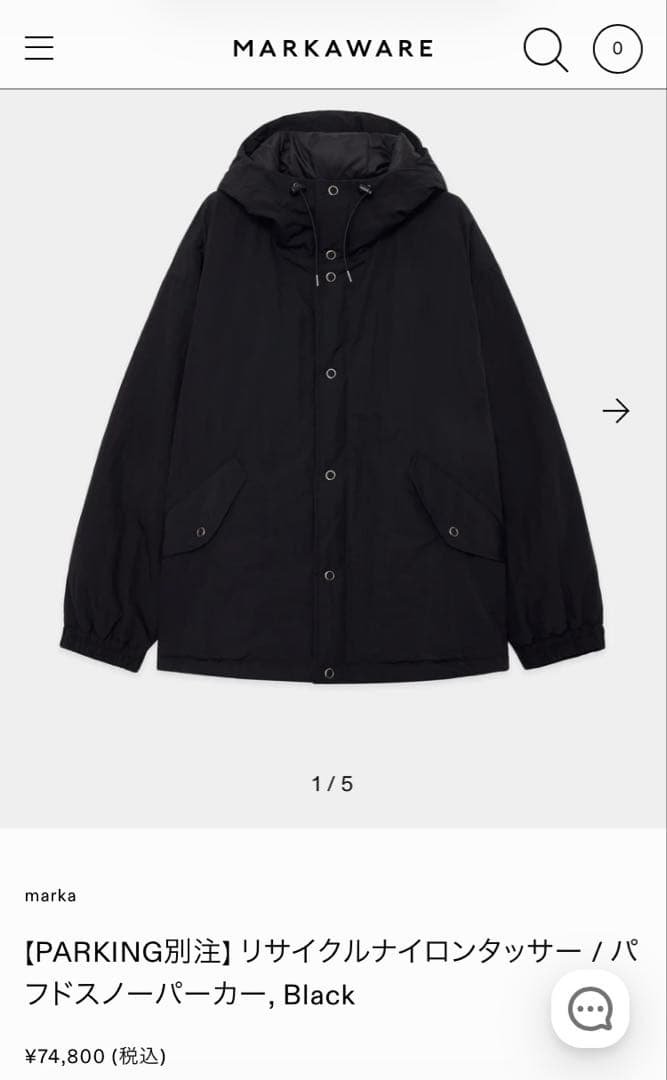The height and width of the screenshot is (1080, 667).
Task: Open the hamburger menu
Action: pyautogui.click(x=39, y=48)
